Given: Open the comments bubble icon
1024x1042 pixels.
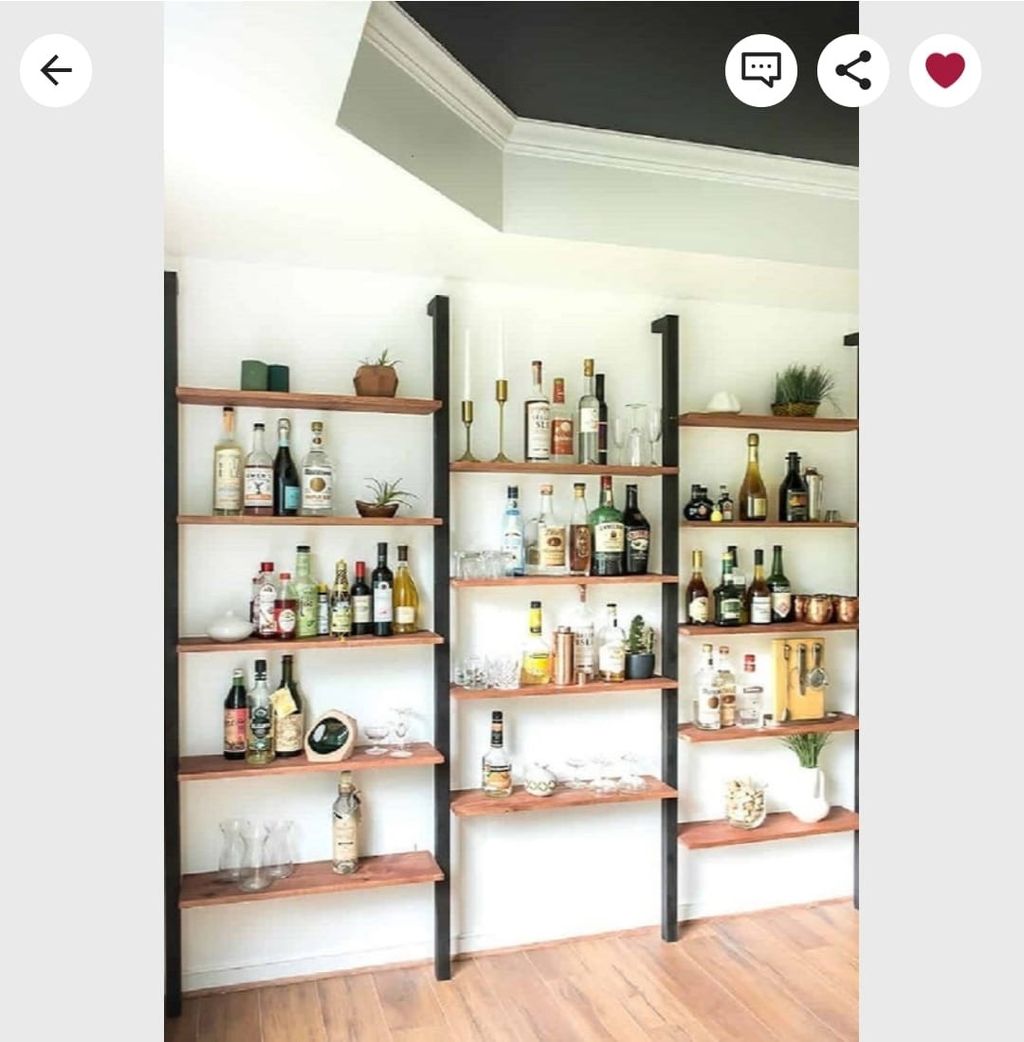Looking at the screenshot, I should click(x=761, y=71).
